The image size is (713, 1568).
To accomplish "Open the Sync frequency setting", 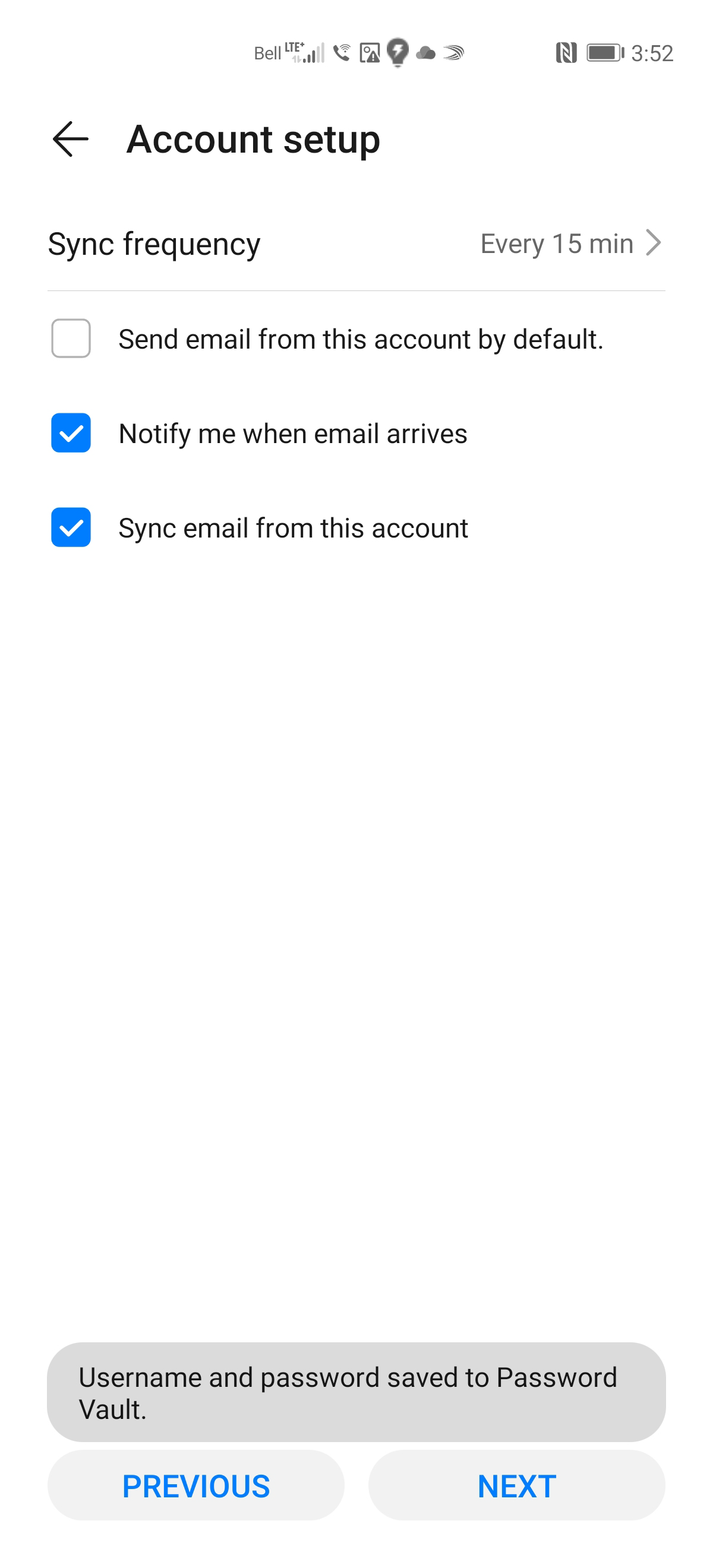I will coord(356,244).
